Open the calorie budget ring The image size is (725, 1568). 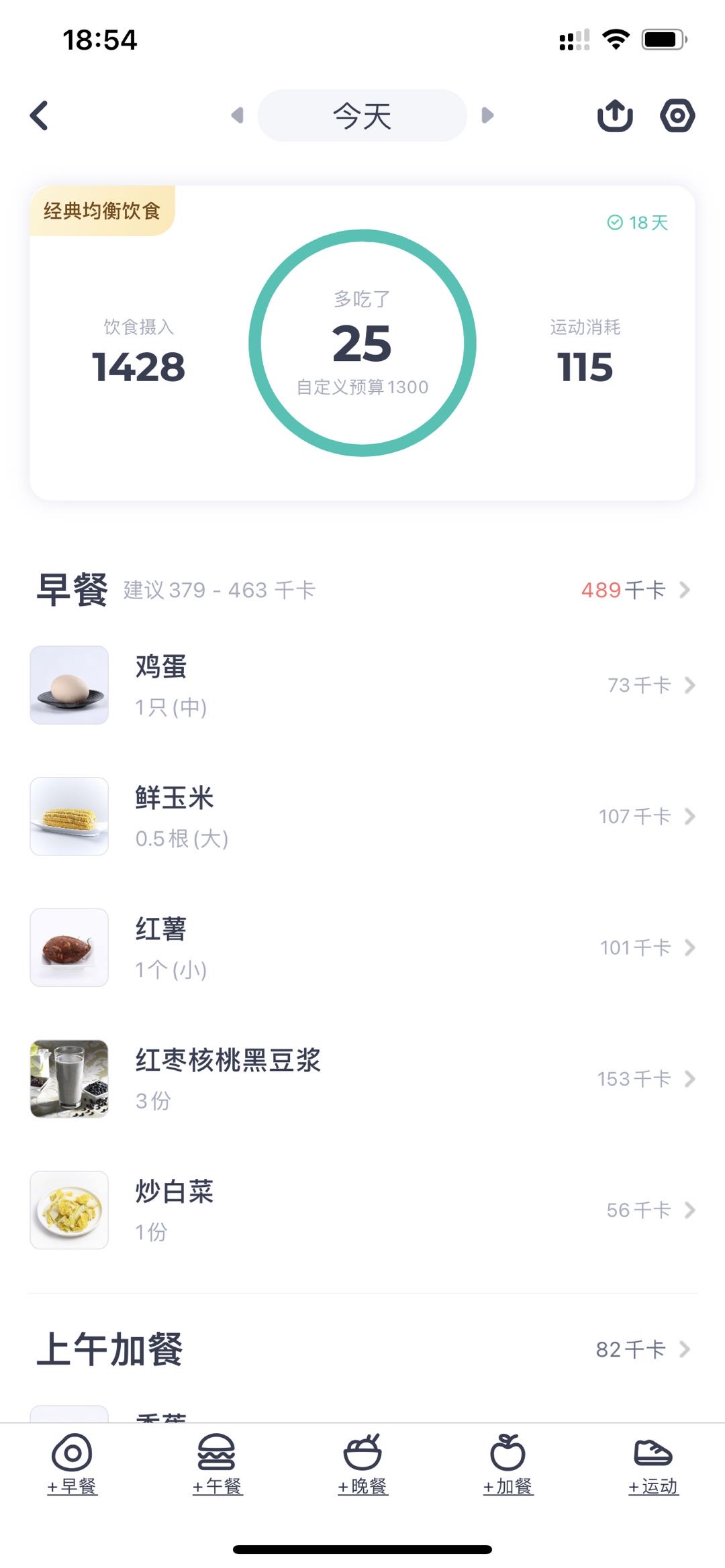pyautogui.click(x=362, y=343)
